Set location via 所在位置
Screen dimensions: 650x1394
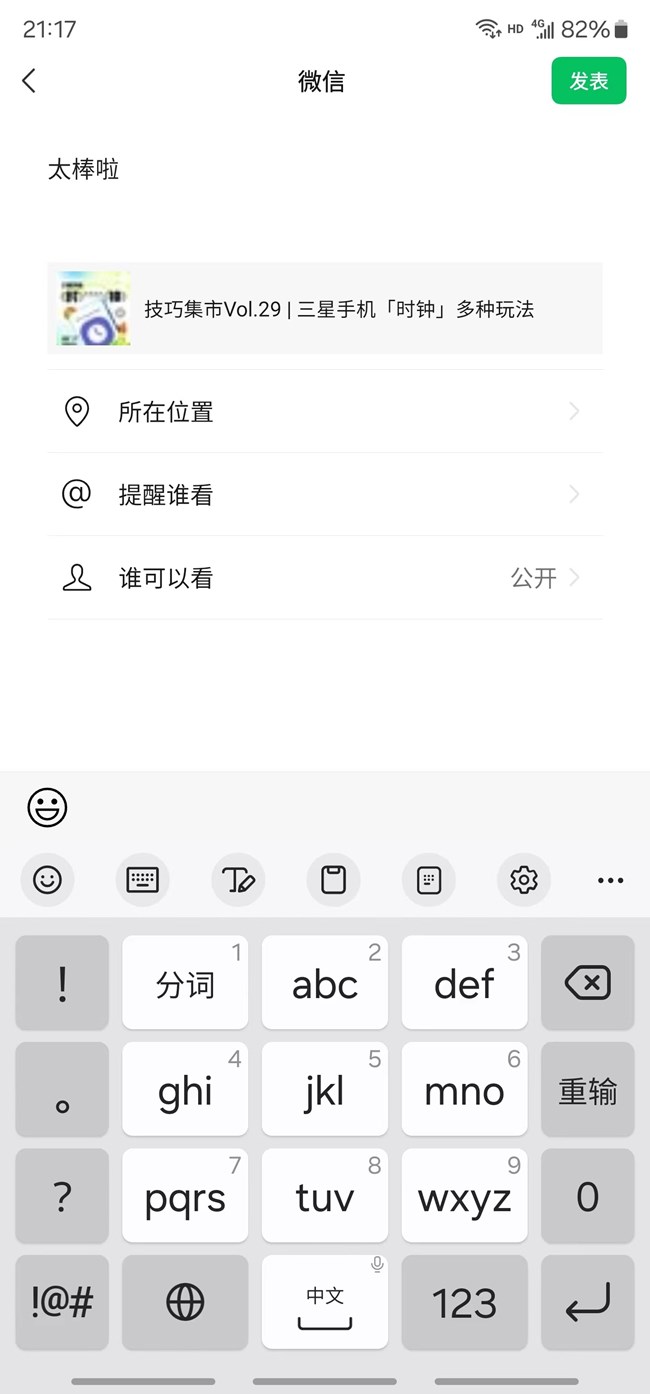coord(324,412)
